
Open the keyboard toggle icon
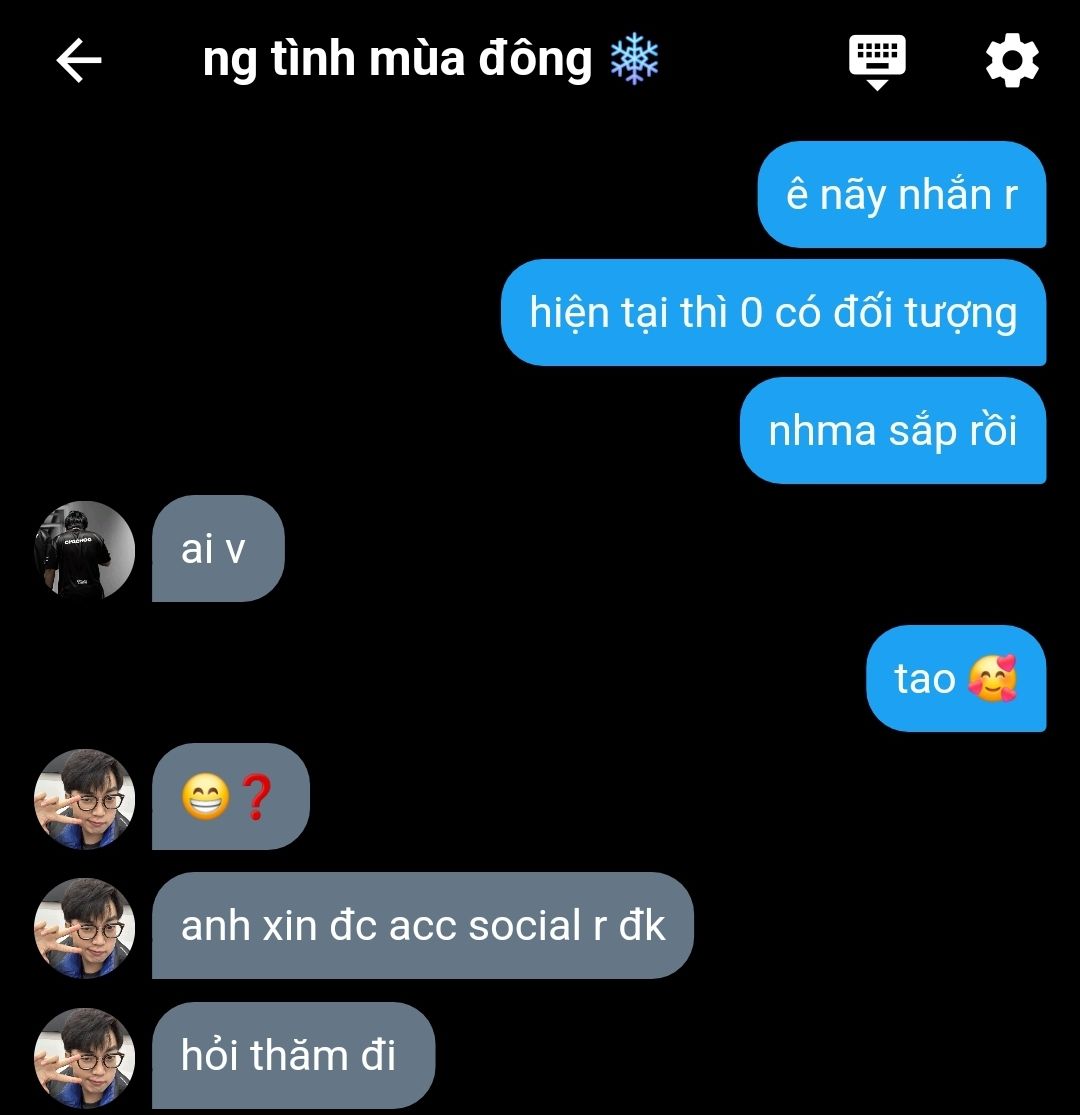(877, 60)
